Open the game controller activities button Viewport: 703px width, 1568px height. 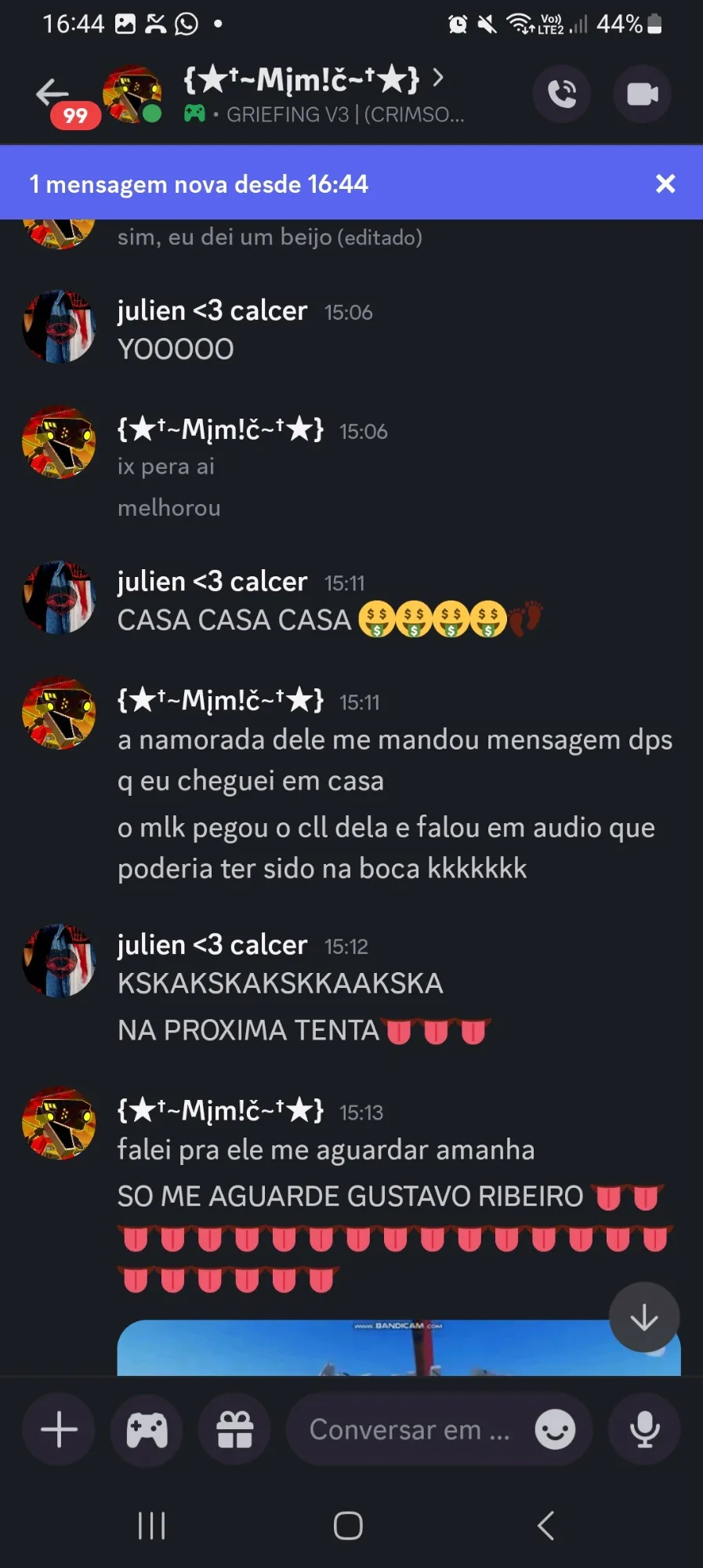pos(147,1429)
